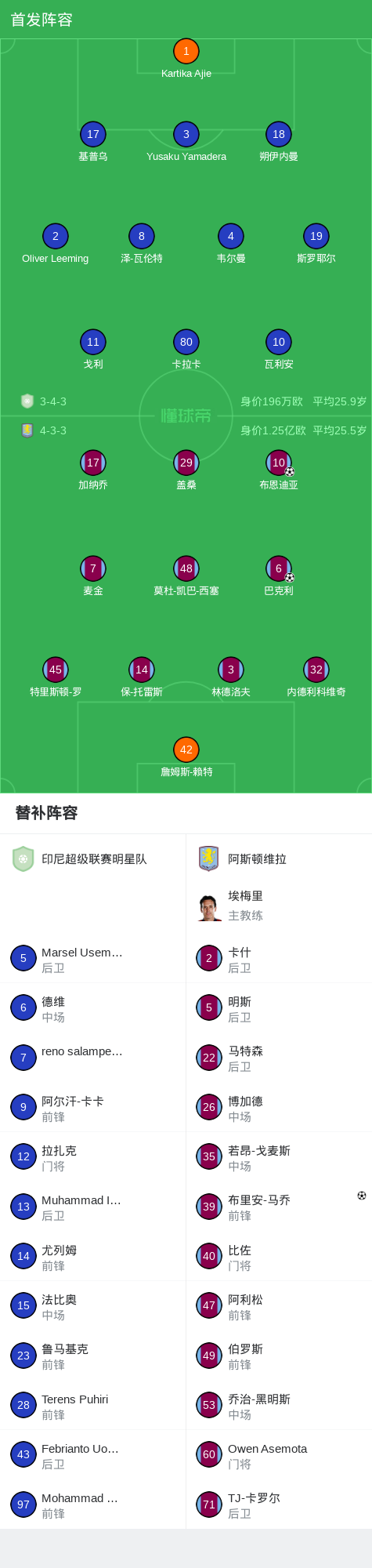View substitute 布里安-马乔 details
This screenshot has height=1568, width=372.
point(279,1207)
